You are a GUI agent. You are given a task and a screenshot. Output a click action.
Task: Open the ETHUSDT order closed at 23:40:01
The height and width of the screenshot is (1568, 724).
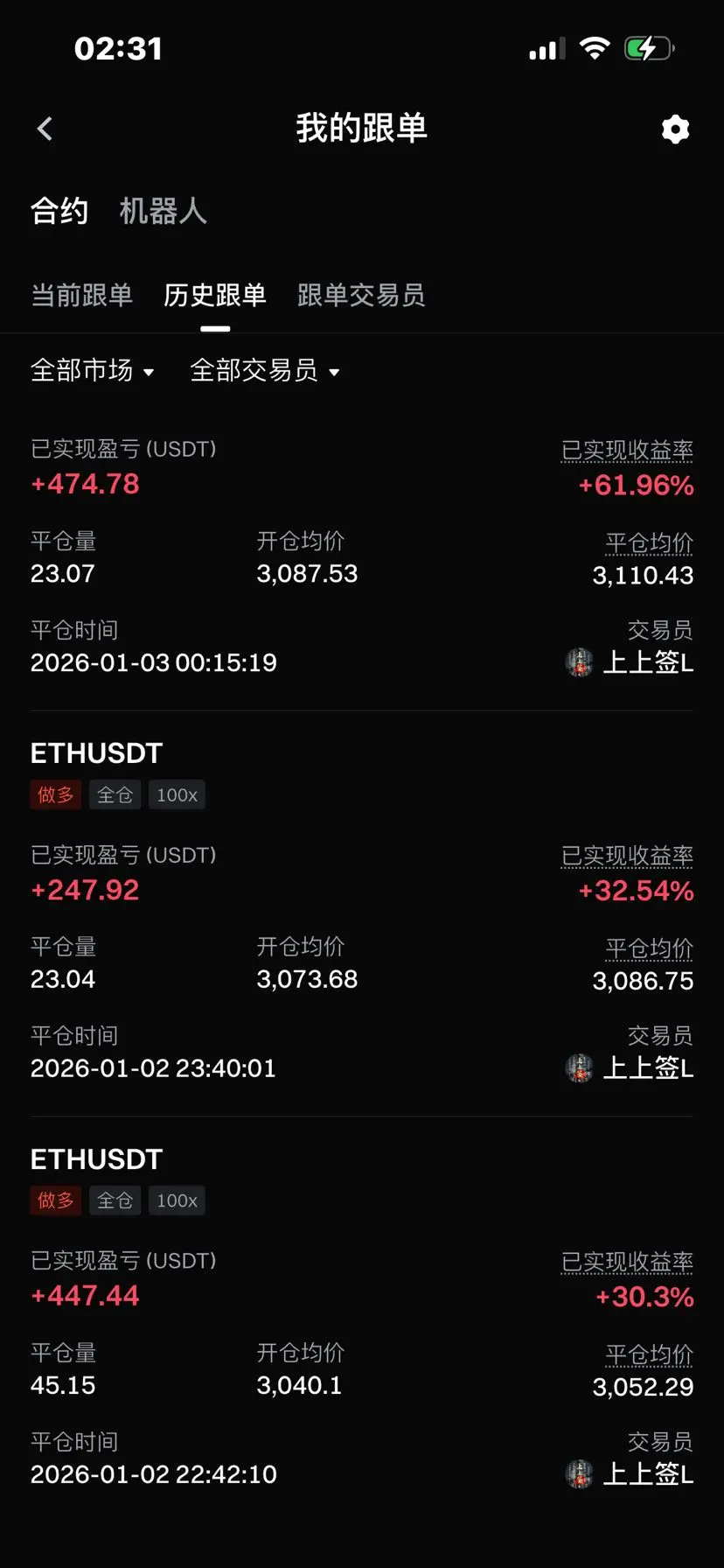[x=362, y=913]
